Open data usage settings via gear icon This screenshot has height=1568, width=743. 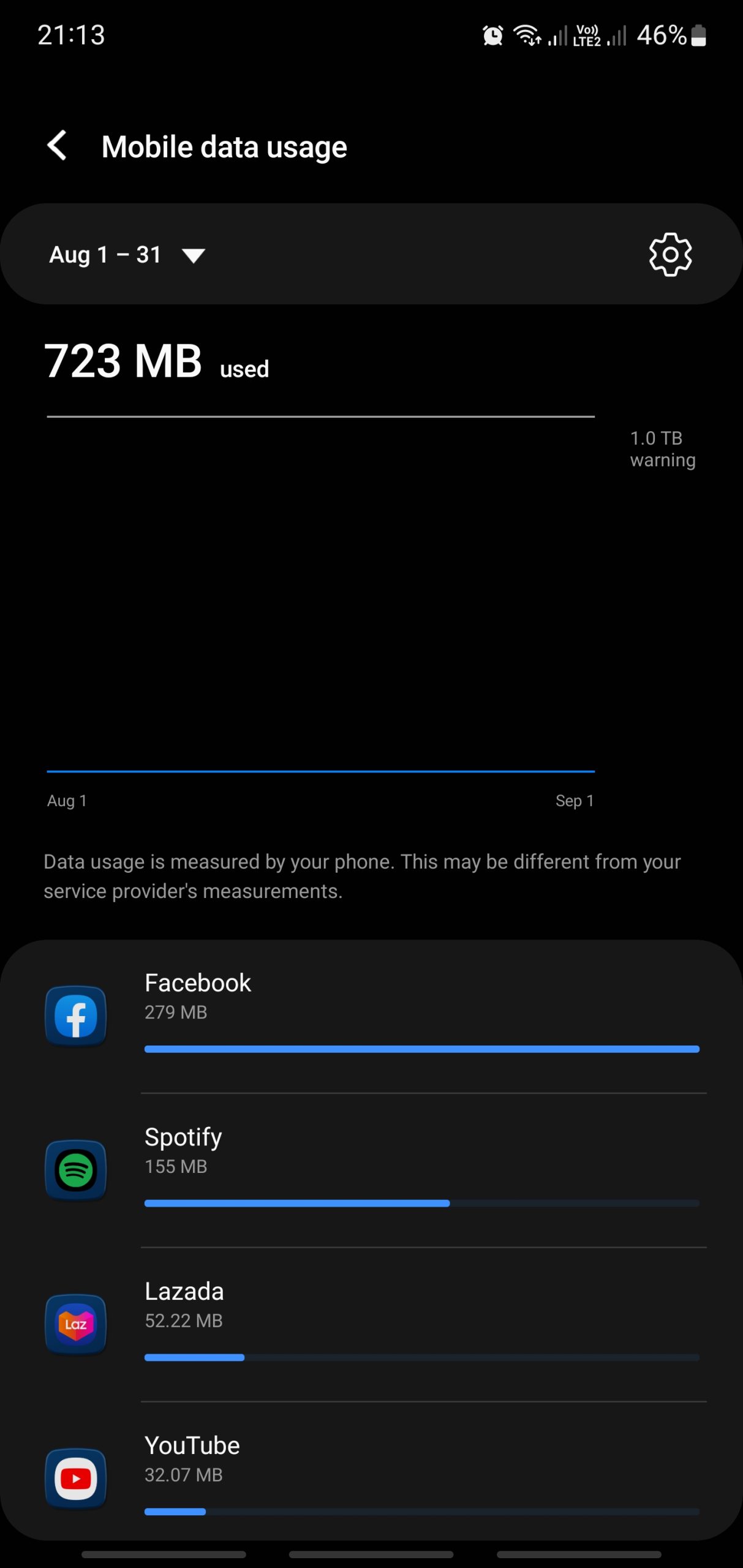tap(670, 254)
